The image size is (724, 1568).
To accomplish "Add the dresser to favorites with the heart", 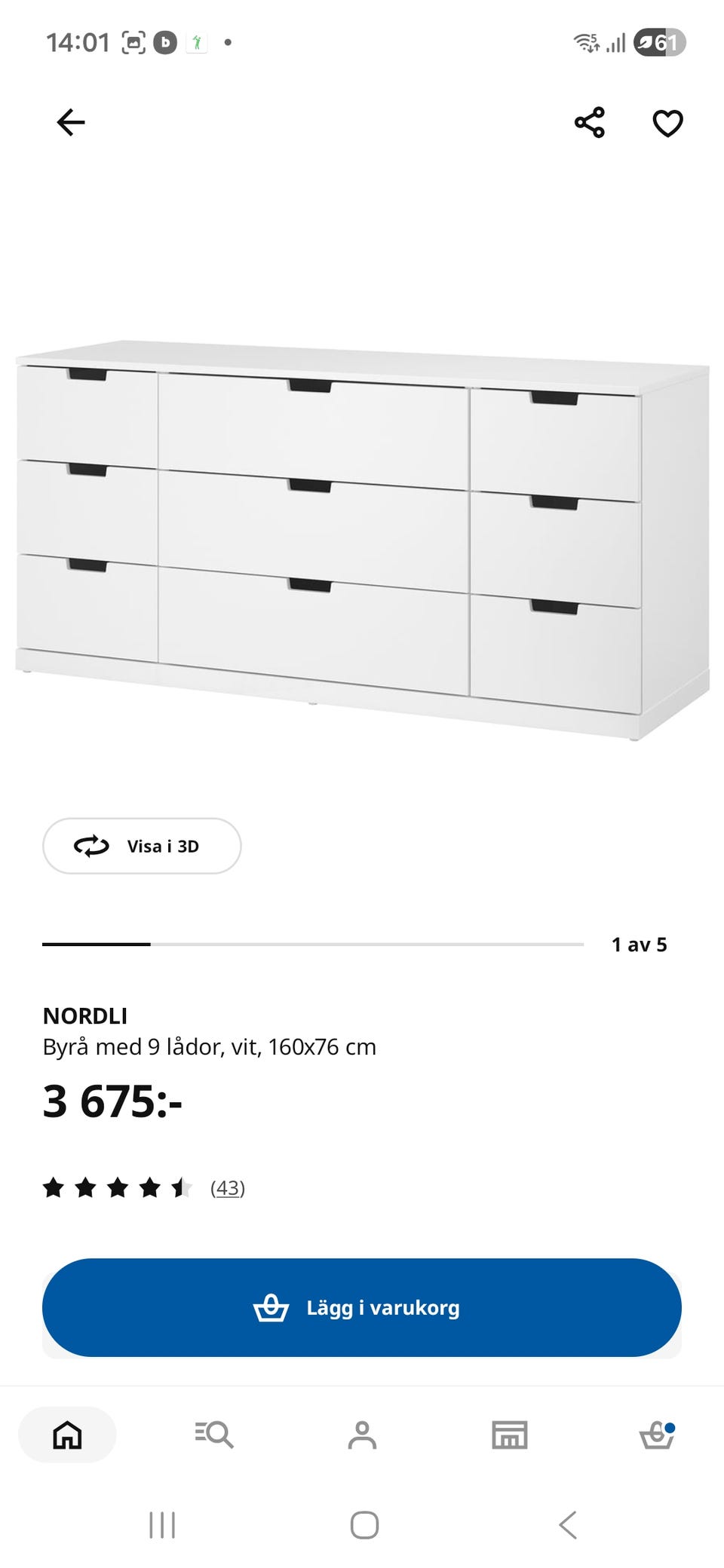I will (x=667, y=123).
